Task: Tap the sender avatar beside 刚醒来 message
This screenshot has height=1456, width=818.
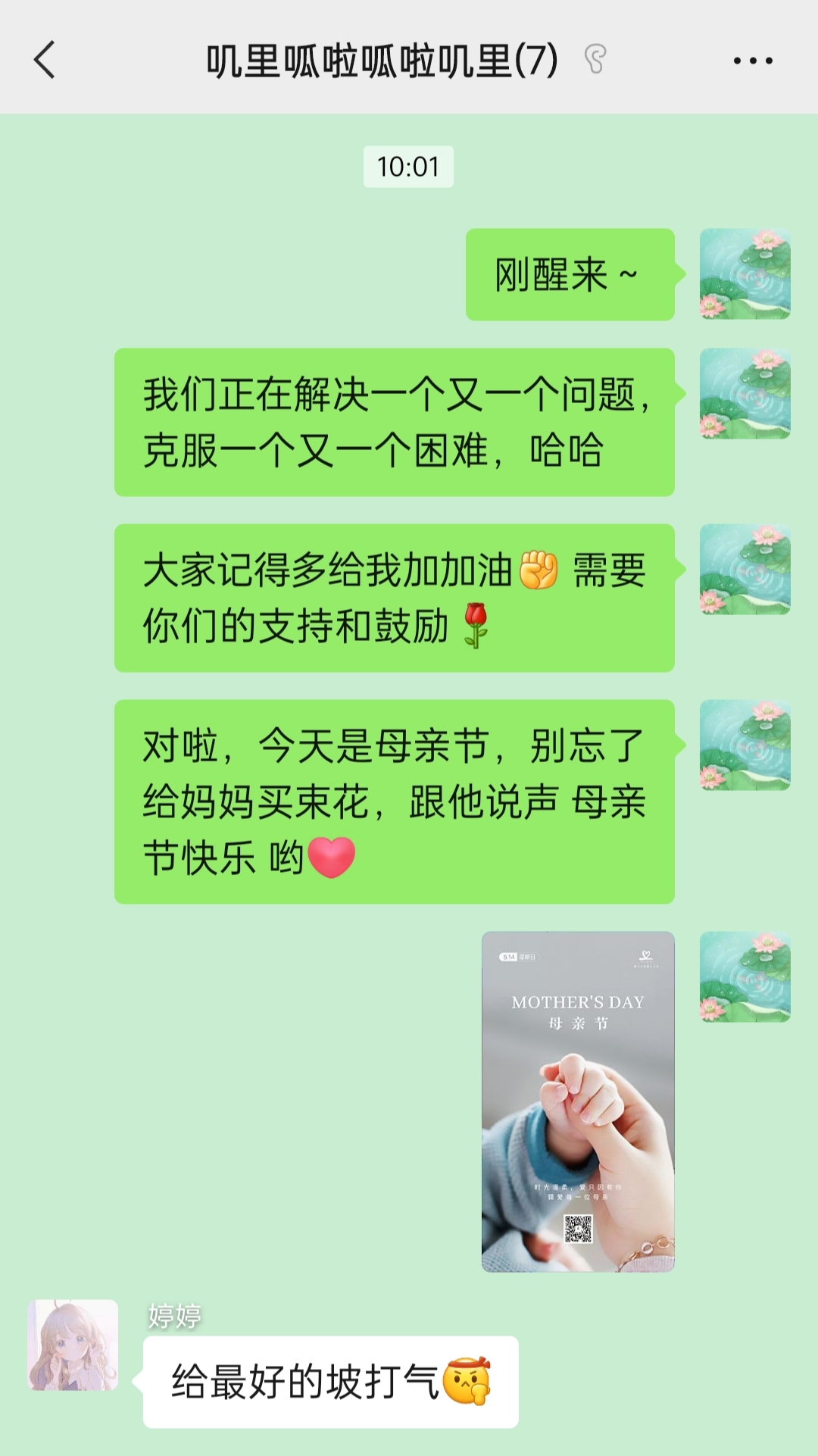Action: (x=745, y=273)
